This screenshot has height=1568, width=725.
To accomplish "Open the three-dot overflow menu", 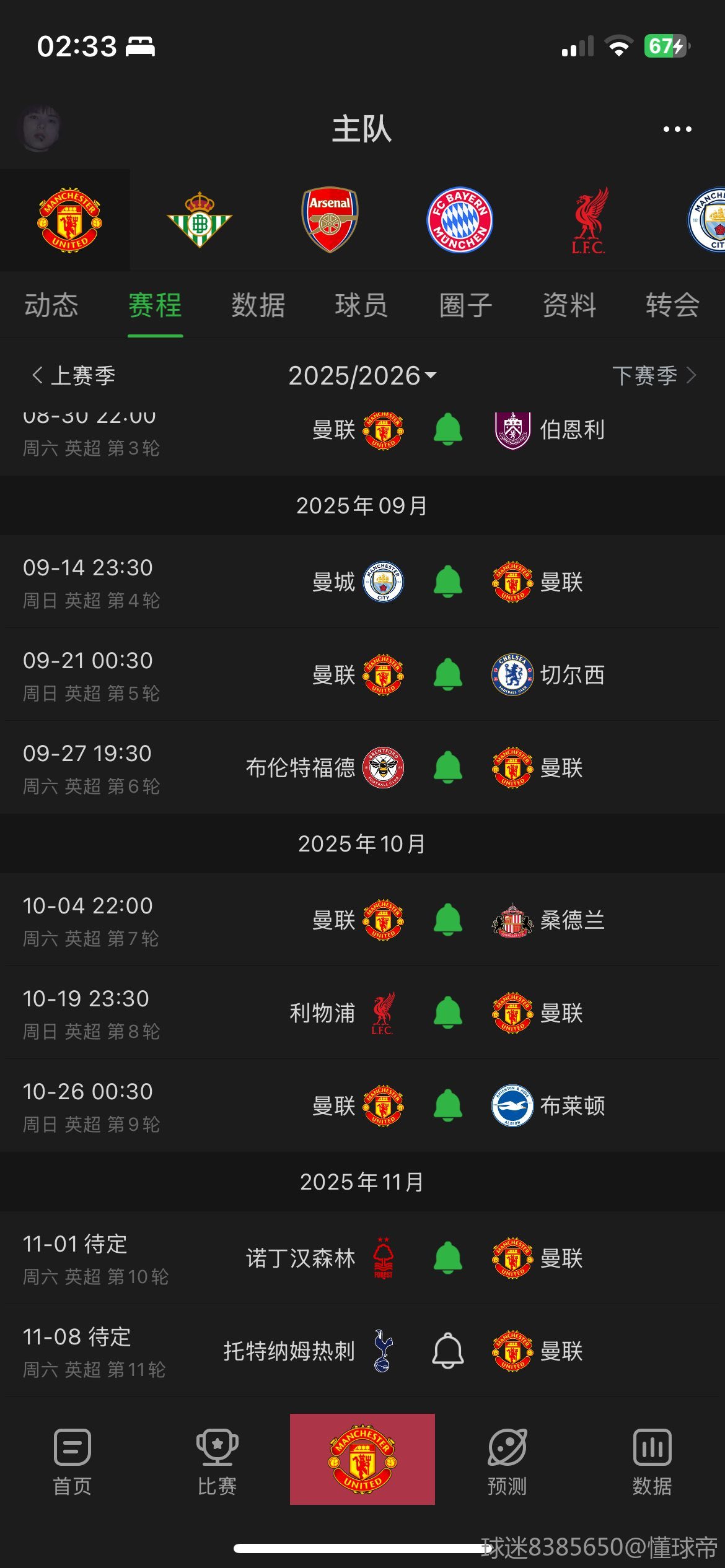I will [x=677, y=129].
